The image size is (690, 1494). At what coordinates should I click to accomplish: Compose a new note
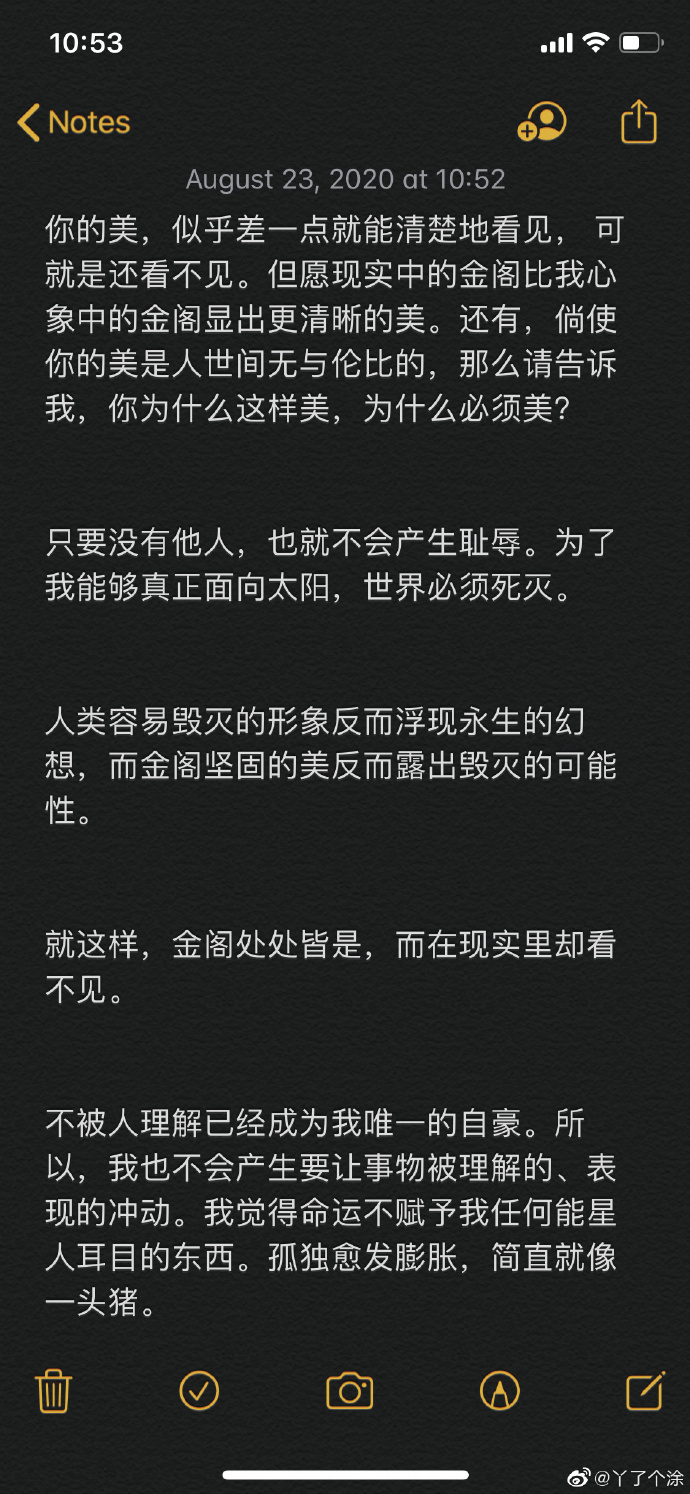click(645, 1390)
